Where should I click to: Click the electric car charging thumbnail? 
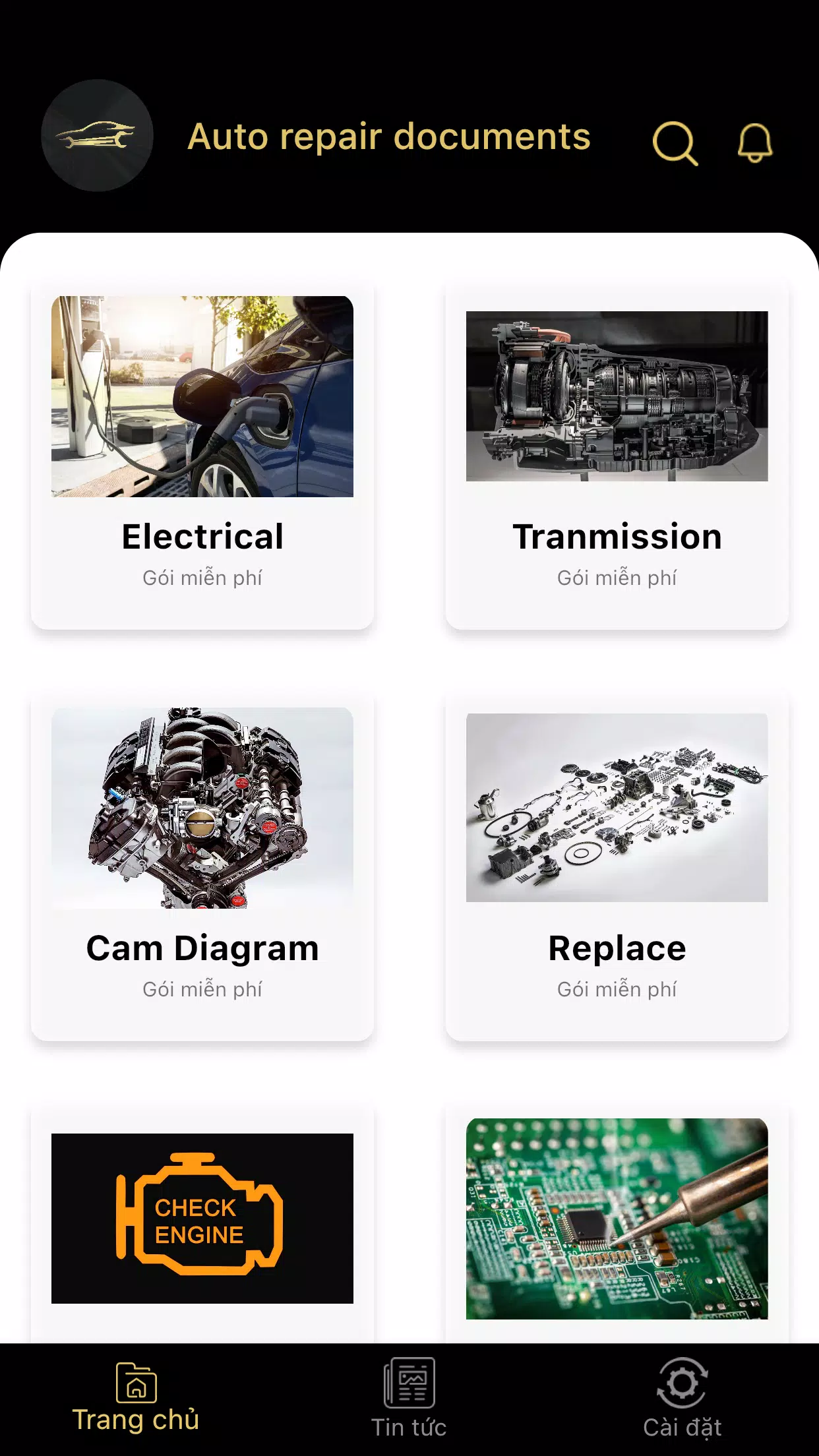point(202,396)
